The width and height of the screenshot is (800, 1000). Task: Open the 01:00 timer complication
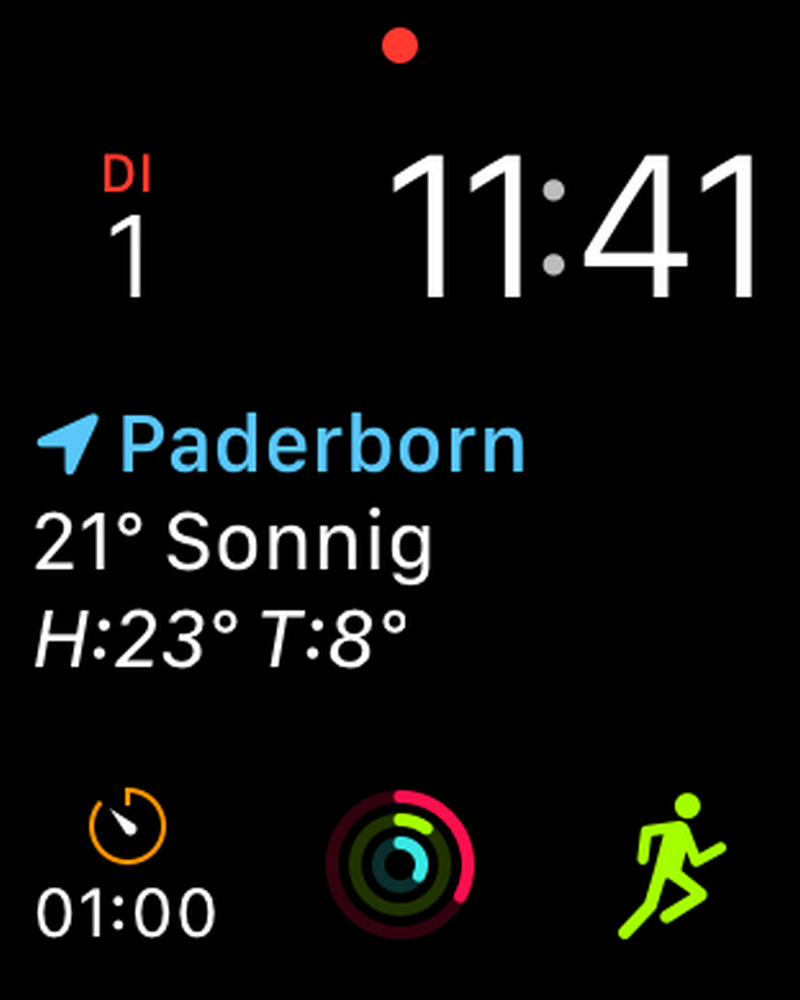(x=126, y=865)
